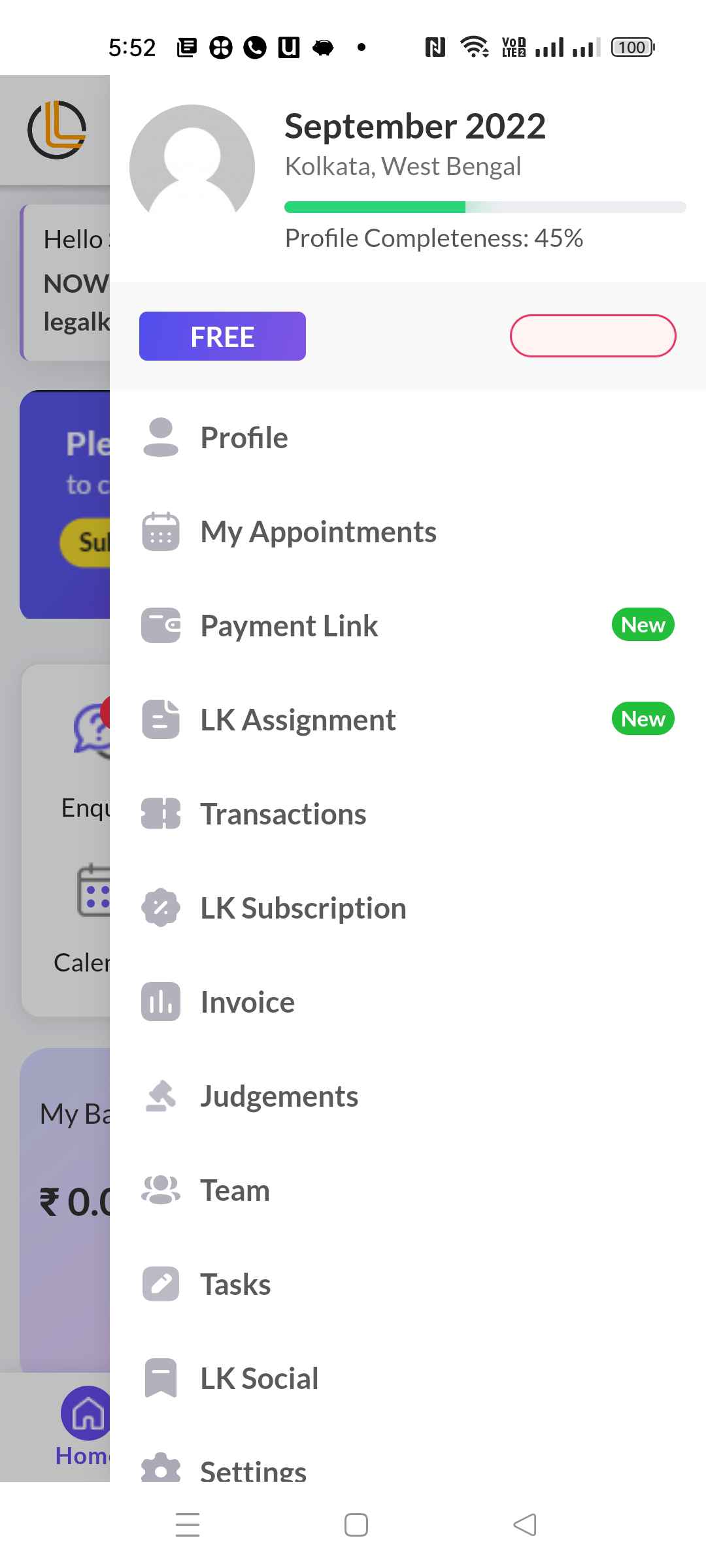Open LK Social
The image size is (706, 1568).
coord(259,1379)
